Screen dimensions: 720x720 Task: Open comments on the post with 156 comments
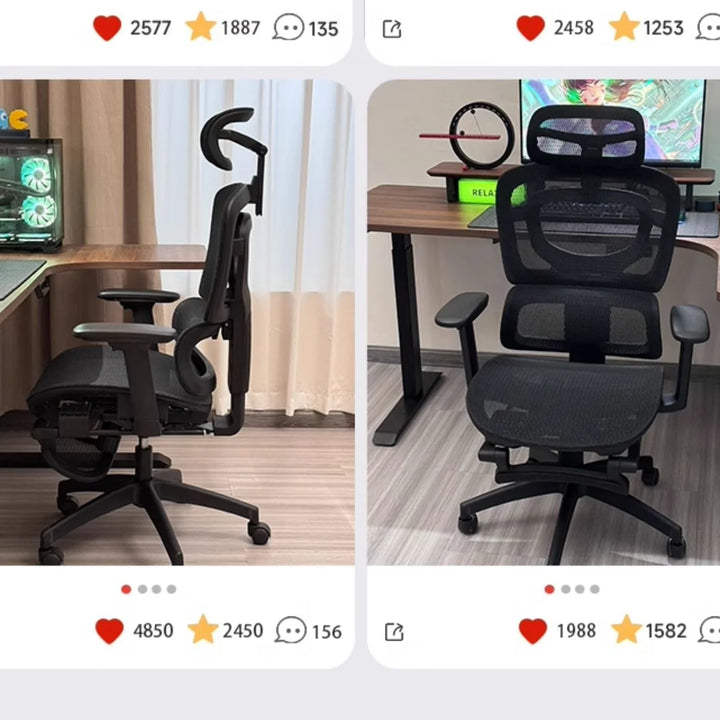pyautogui.click(x=291, y=631)
